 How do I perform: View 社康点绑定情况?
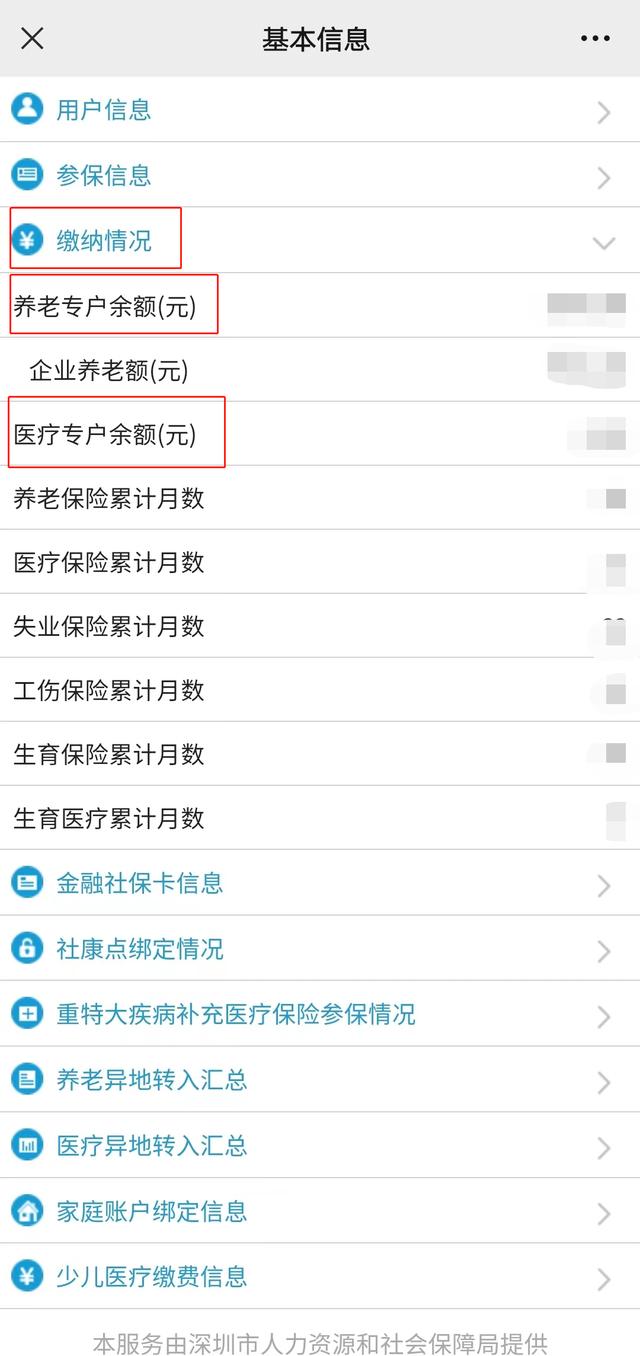320,949
